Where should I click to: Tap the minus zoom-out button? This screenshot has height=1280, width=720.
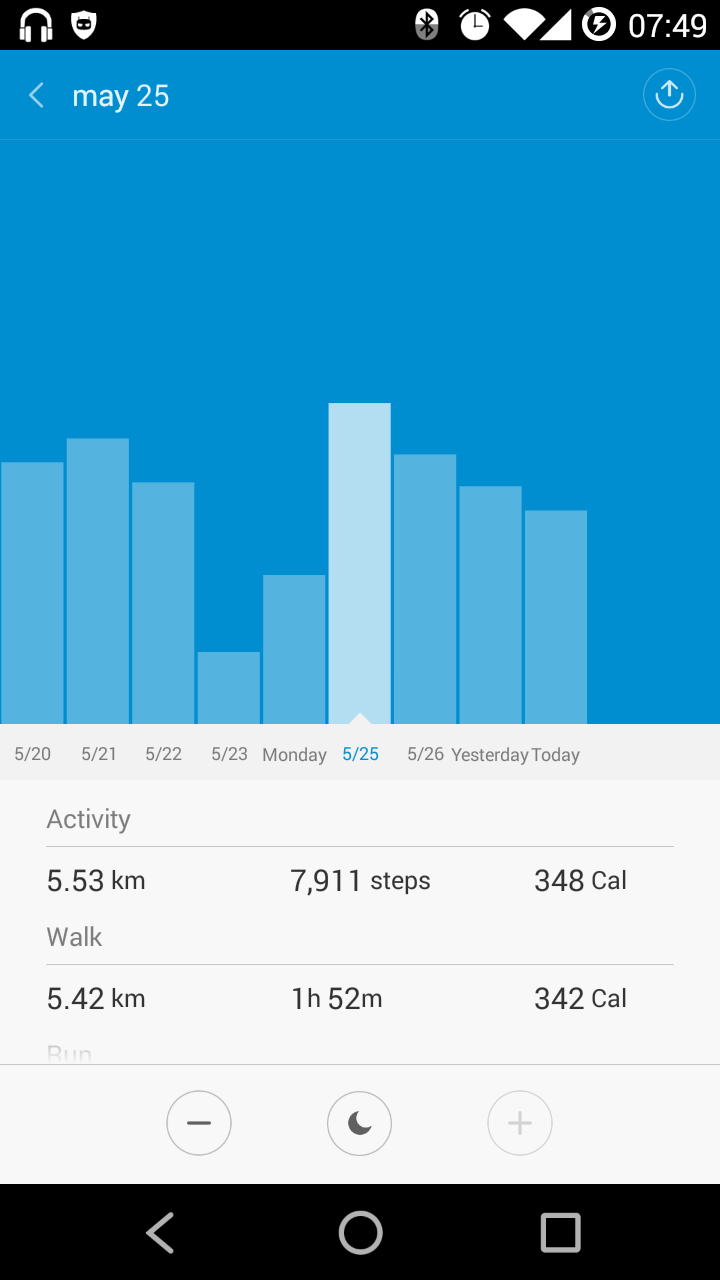click(199, 1123)
